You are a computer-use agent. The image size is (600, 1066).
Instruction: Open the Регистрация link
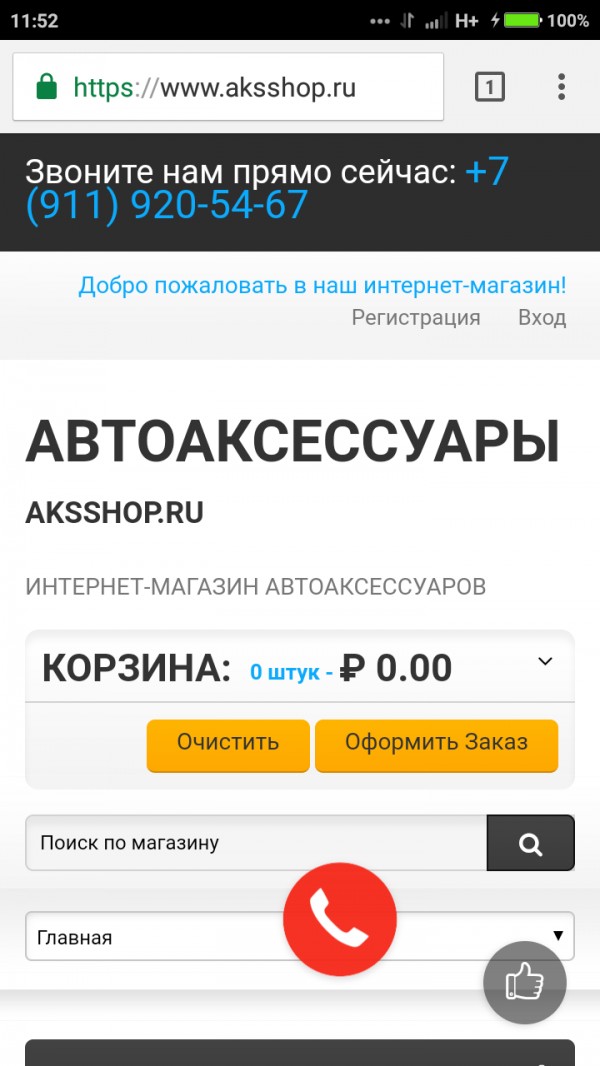[416, 318]
